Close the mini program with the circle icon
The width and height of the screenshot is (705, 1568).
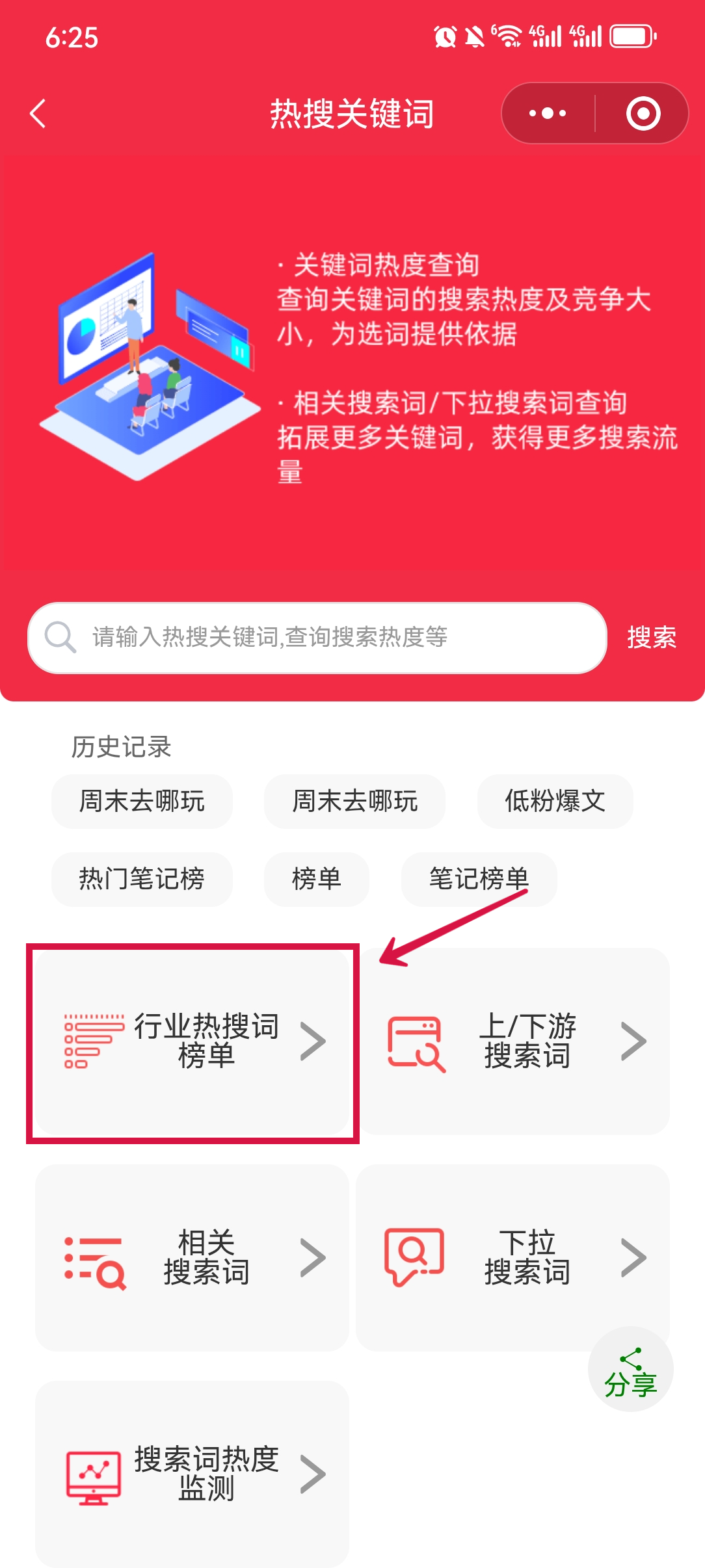643,114
